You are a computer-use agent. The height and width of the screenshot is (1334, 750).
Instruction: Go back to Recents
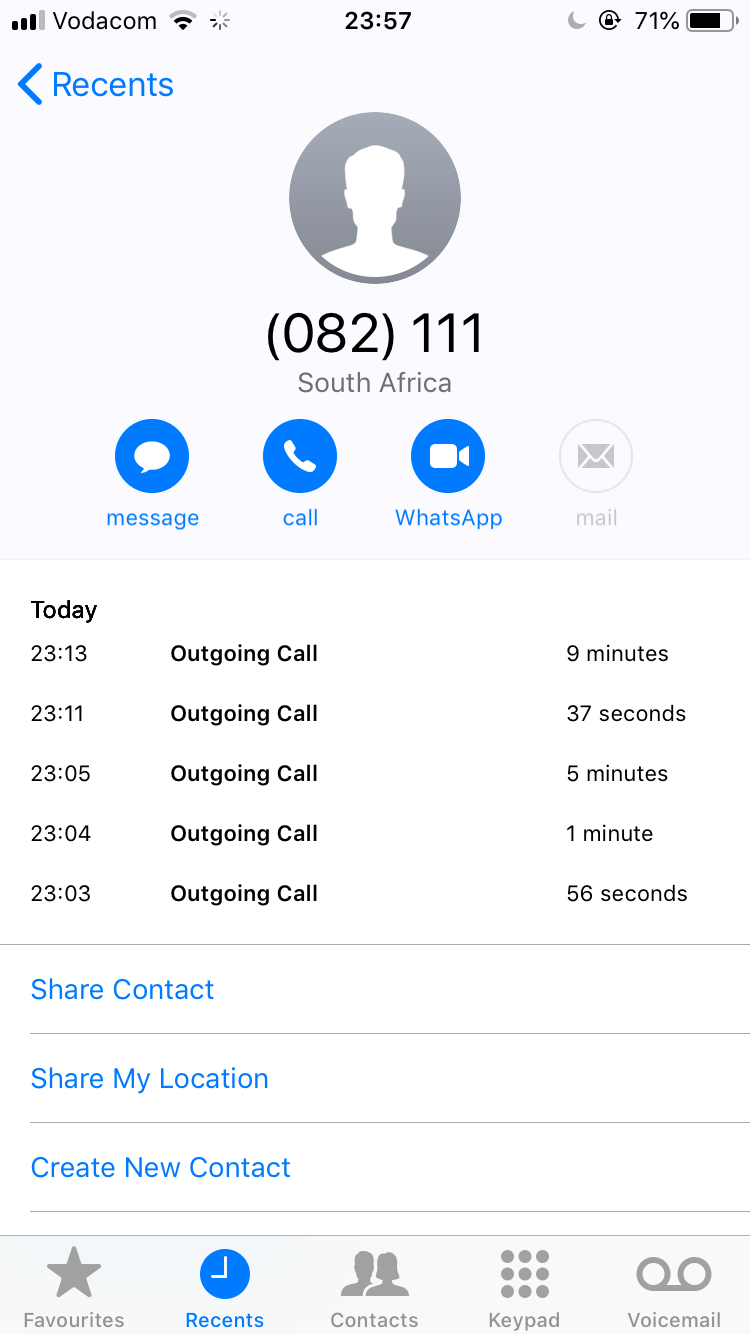[x=96, y=85]
